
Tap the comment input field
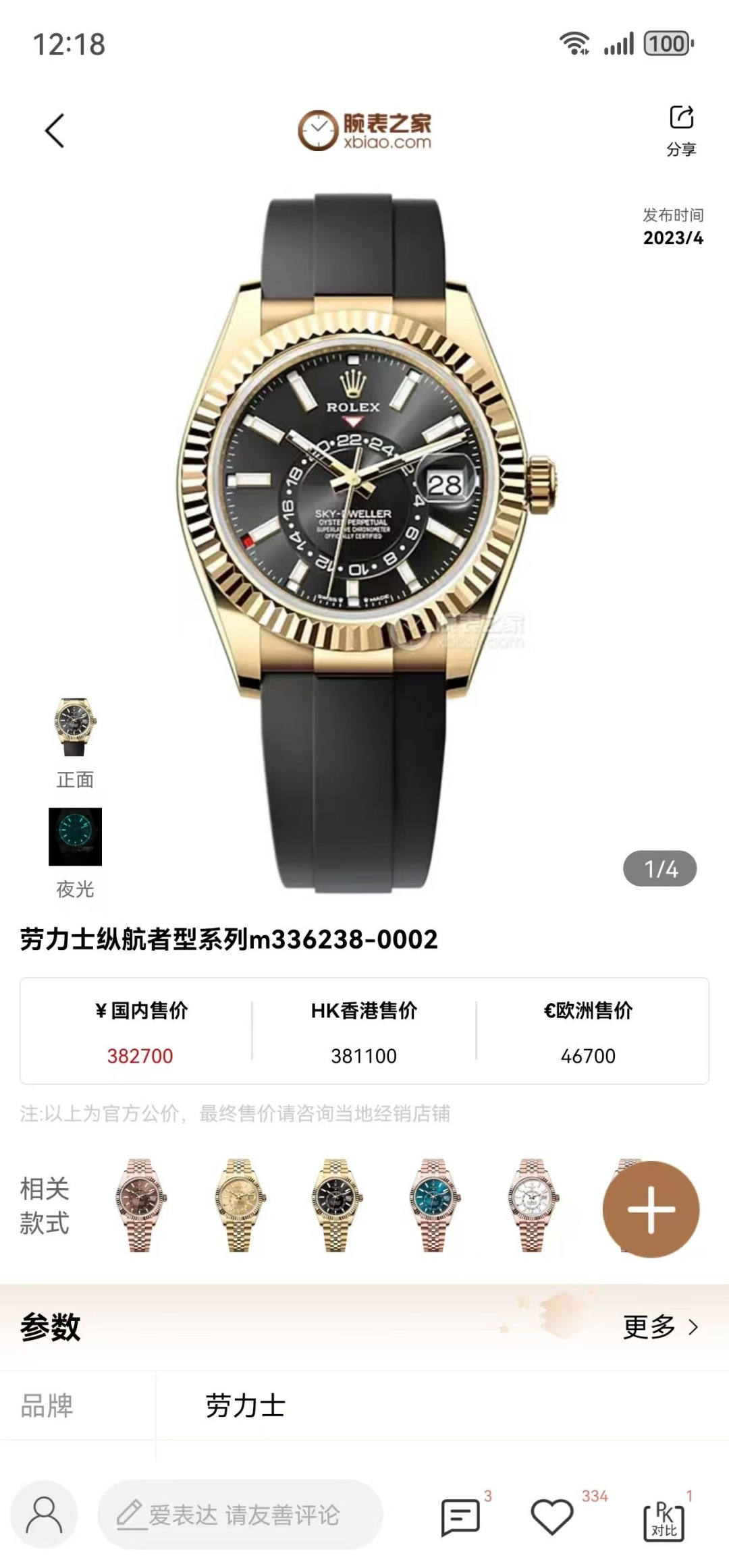[241, 1515]
